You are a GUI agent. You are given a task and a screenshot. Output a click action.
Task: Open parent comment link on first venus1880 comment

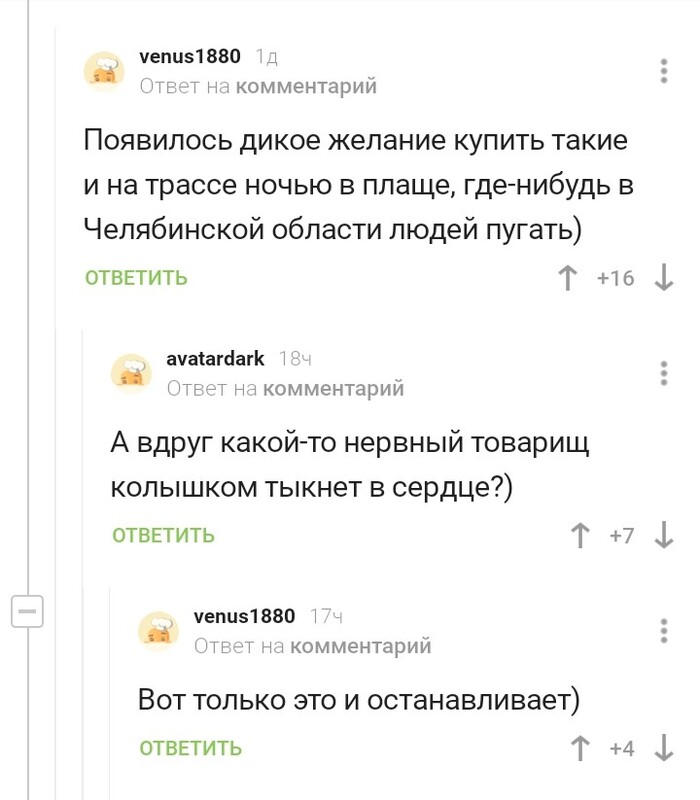306,86
